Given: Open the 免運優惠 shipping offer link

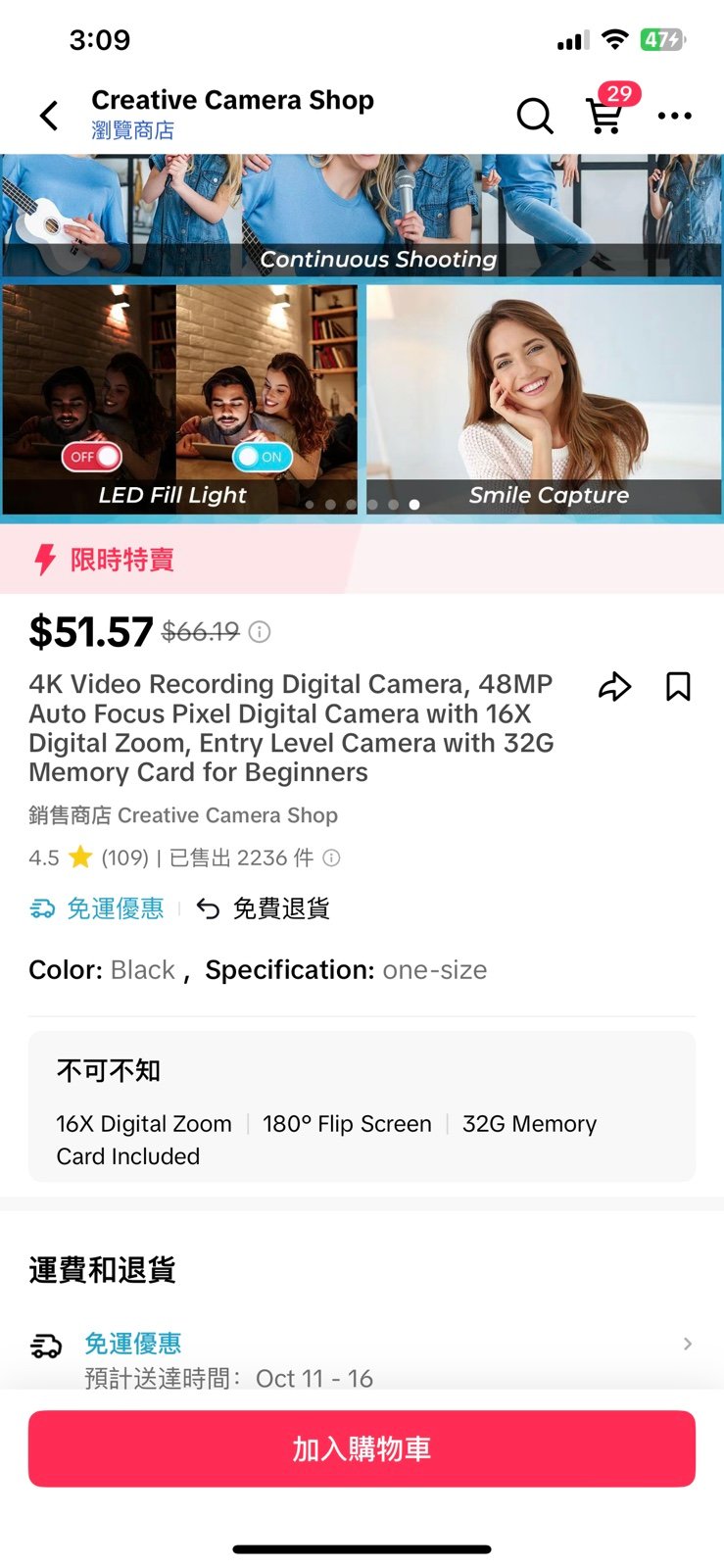Looking at the screenshot, I should coord(97,909).
